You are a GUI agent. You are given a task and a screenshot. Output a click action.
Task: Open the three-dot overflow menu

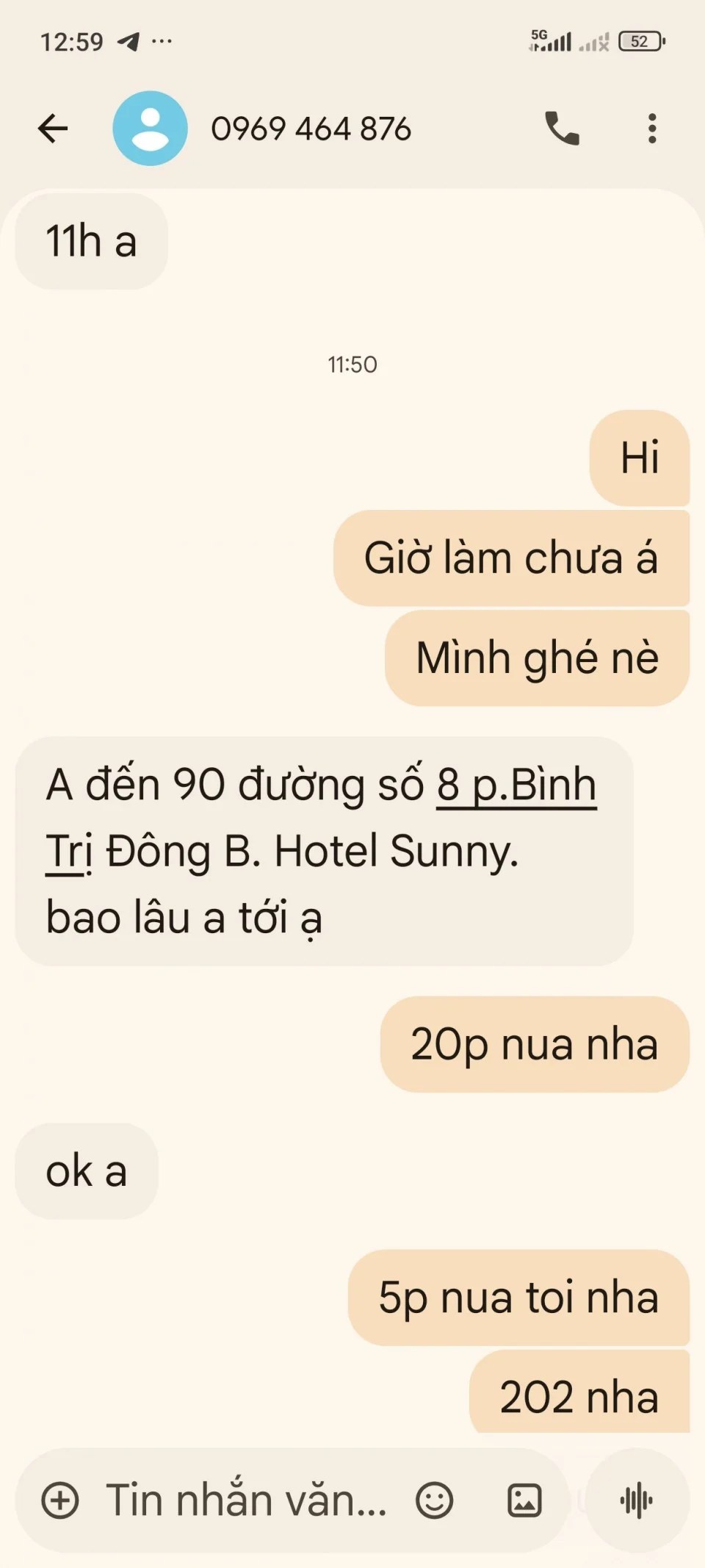651,129
